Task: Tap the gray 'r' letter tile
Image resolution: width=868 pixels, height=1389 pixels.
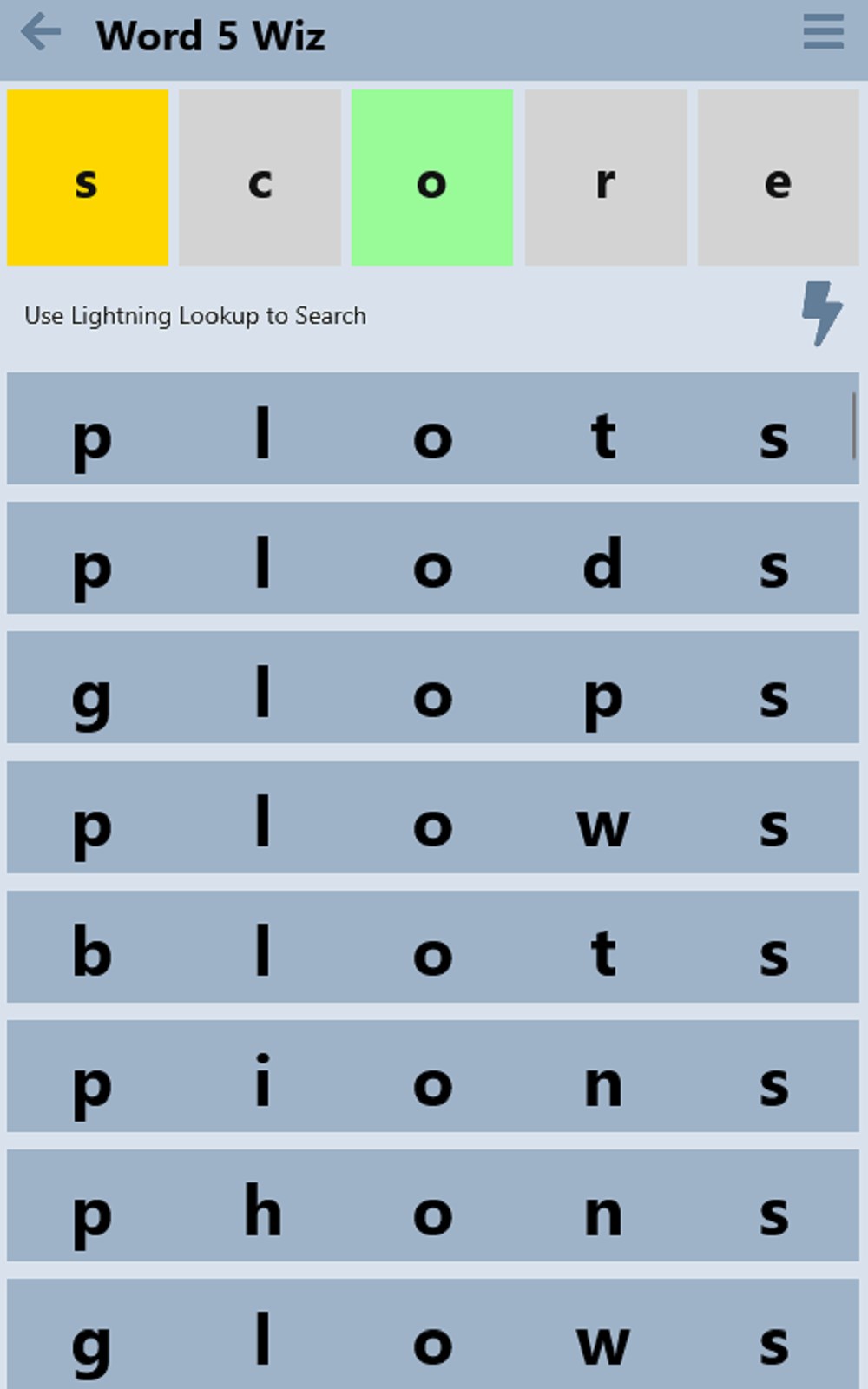Action: pos(606,178)
